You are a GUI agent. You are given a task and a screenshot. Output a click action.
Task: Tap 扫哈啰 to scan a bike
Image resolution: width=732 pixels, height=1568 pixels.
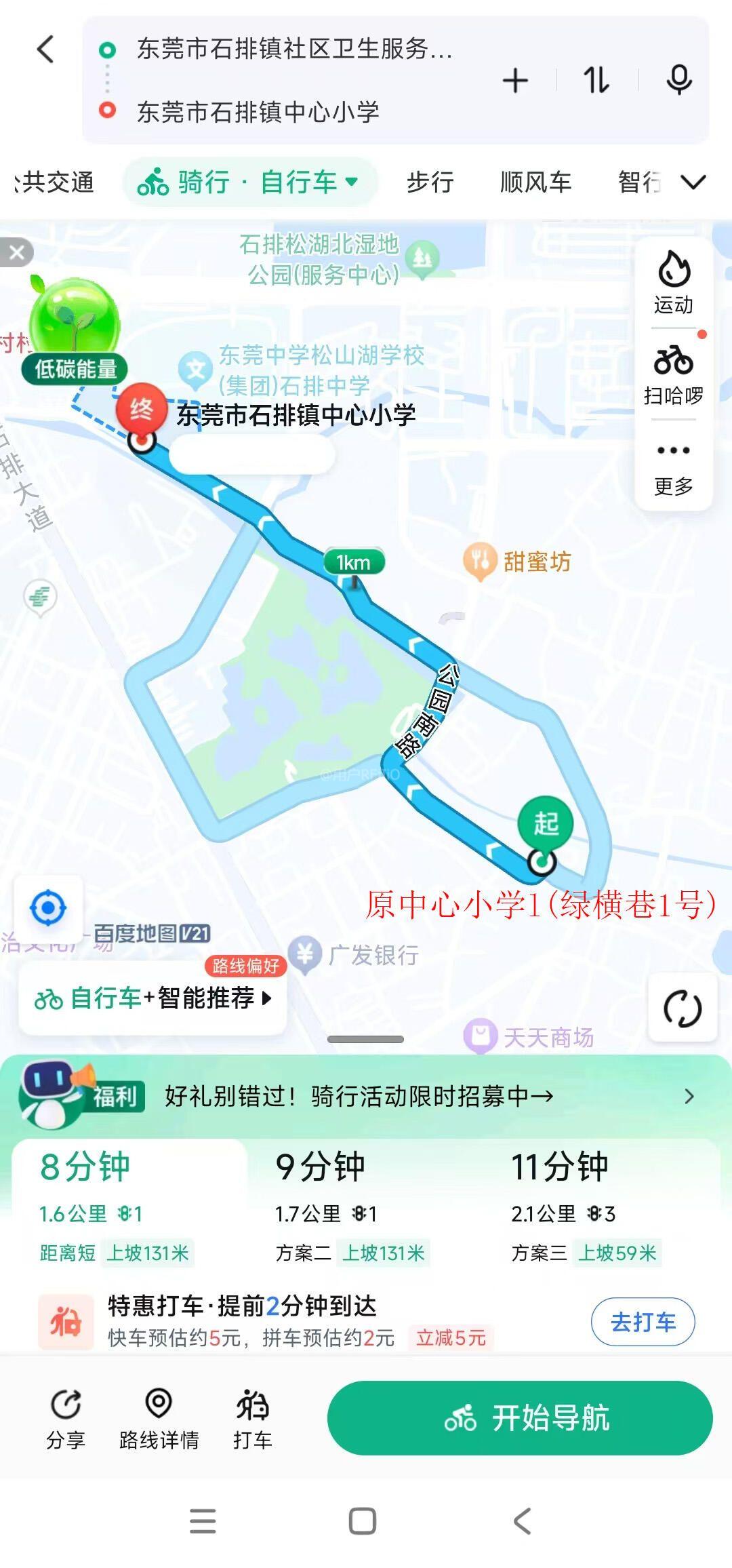pyautogui.click(x=674, y=374)
